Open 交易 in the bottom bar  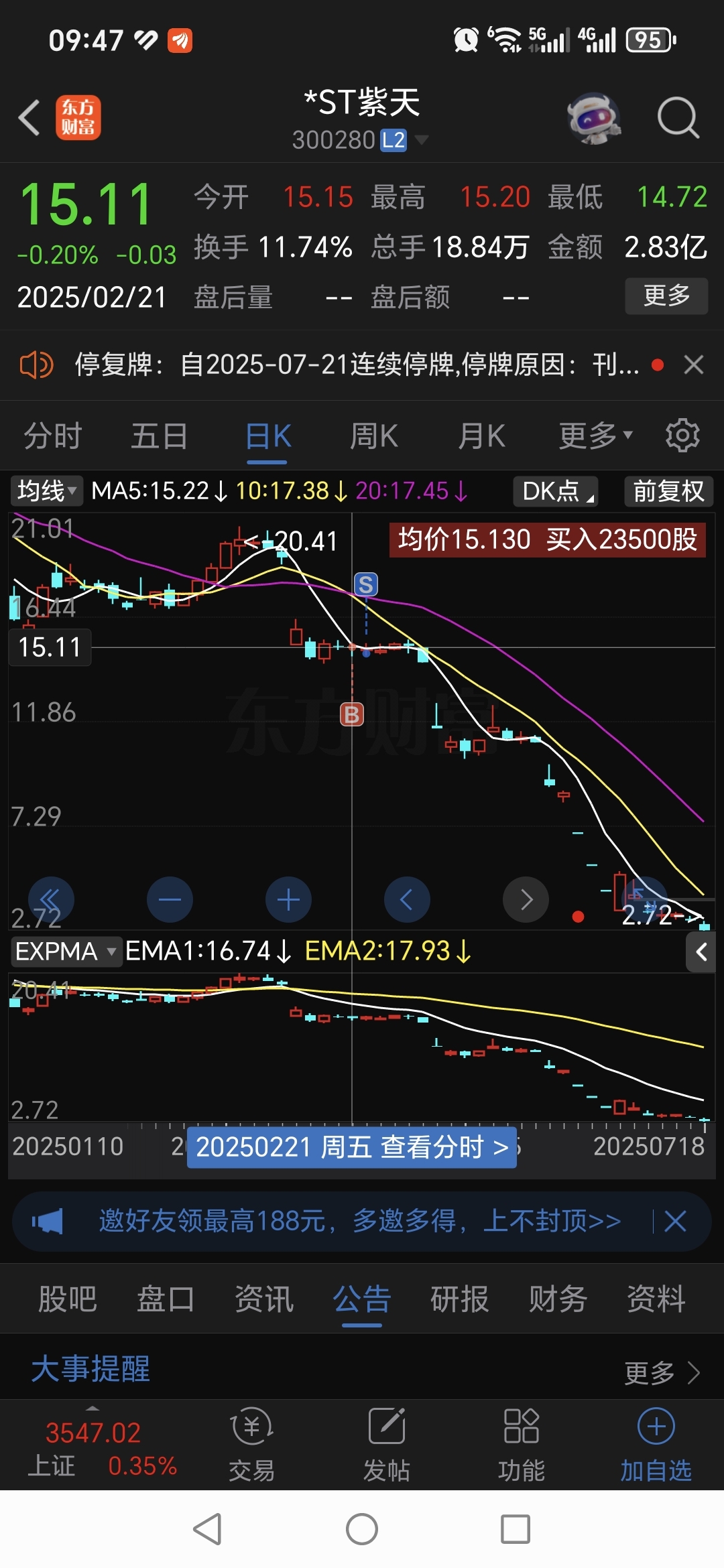point(252,1445)
